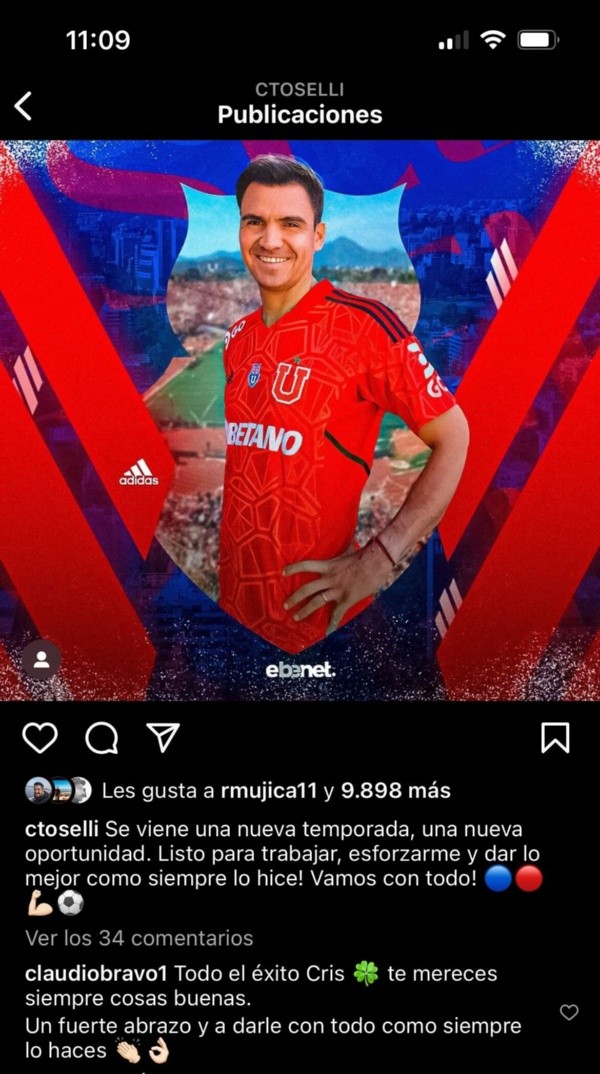Share post with paper plane icon
600x1074 pixels.
click(162, 737)
